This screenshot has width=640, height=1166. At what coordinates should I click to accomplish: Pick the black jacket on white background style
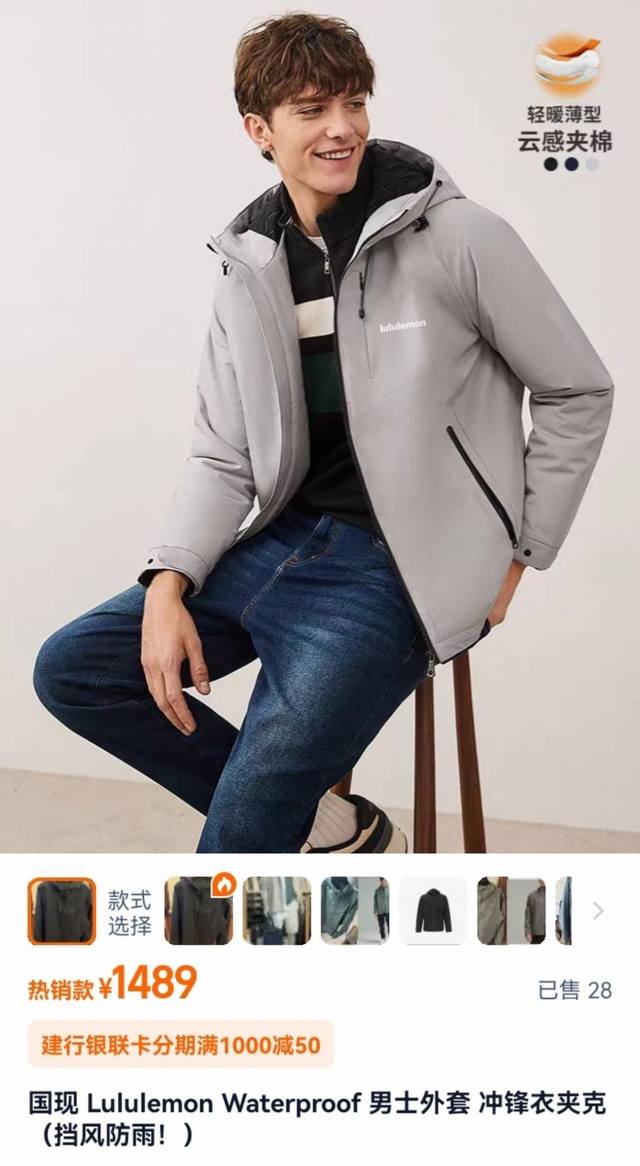tap(433, 911)
